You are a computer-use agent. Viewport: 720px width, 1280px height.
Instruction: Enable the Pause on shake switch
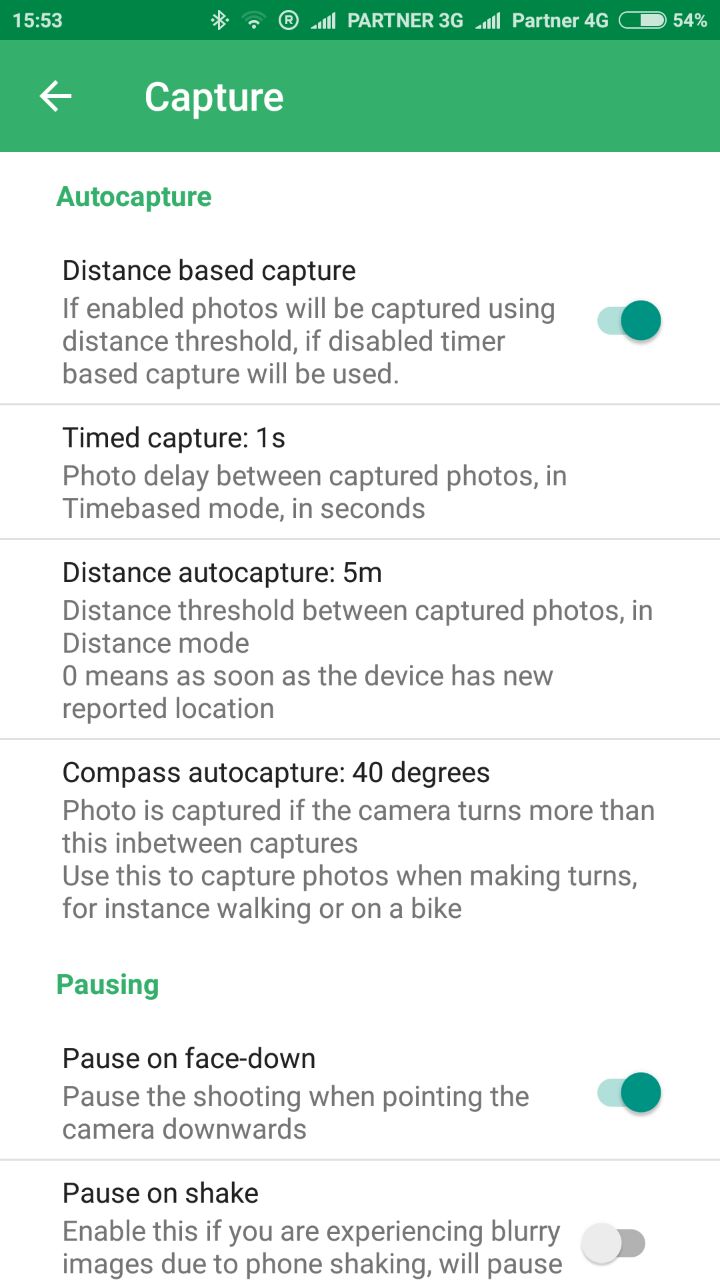tap(614, 1244)
